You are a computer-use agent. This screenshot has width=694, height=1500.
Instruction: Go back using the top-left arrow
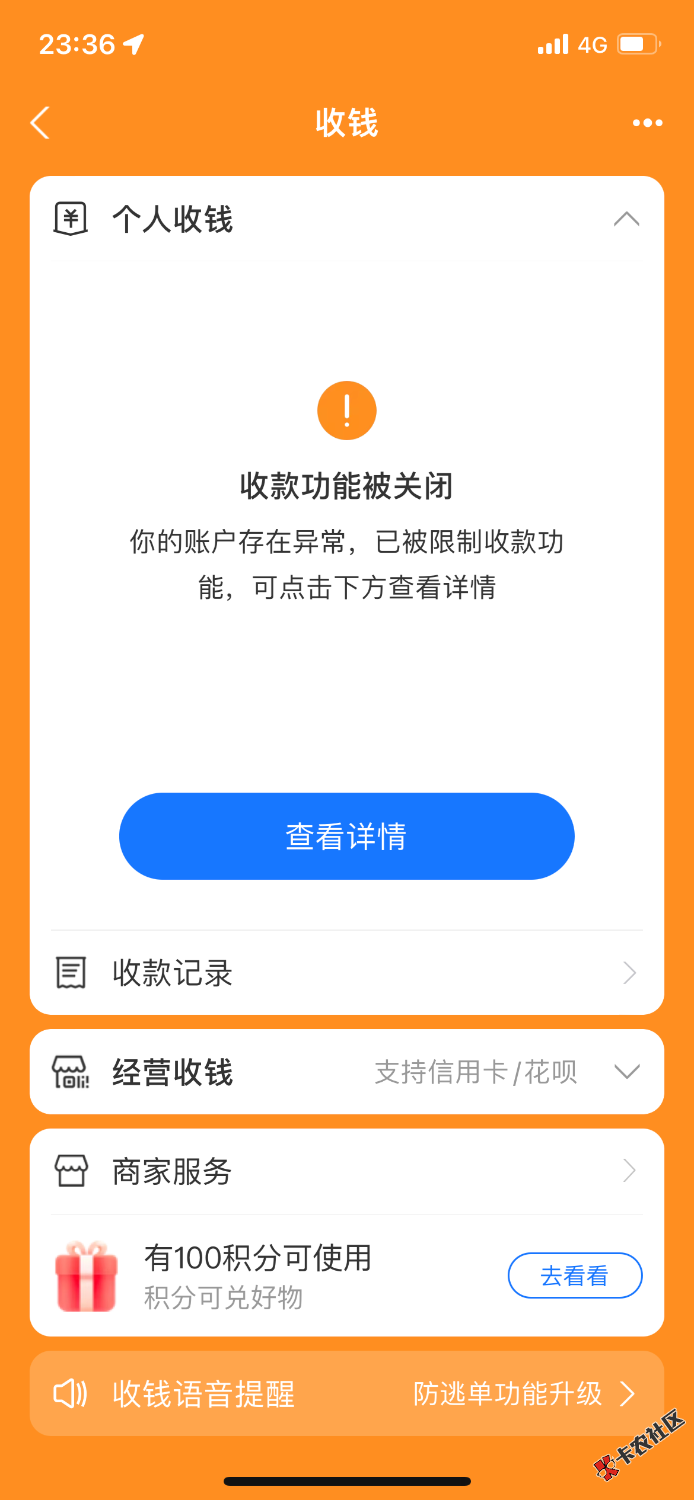point(40,123)
